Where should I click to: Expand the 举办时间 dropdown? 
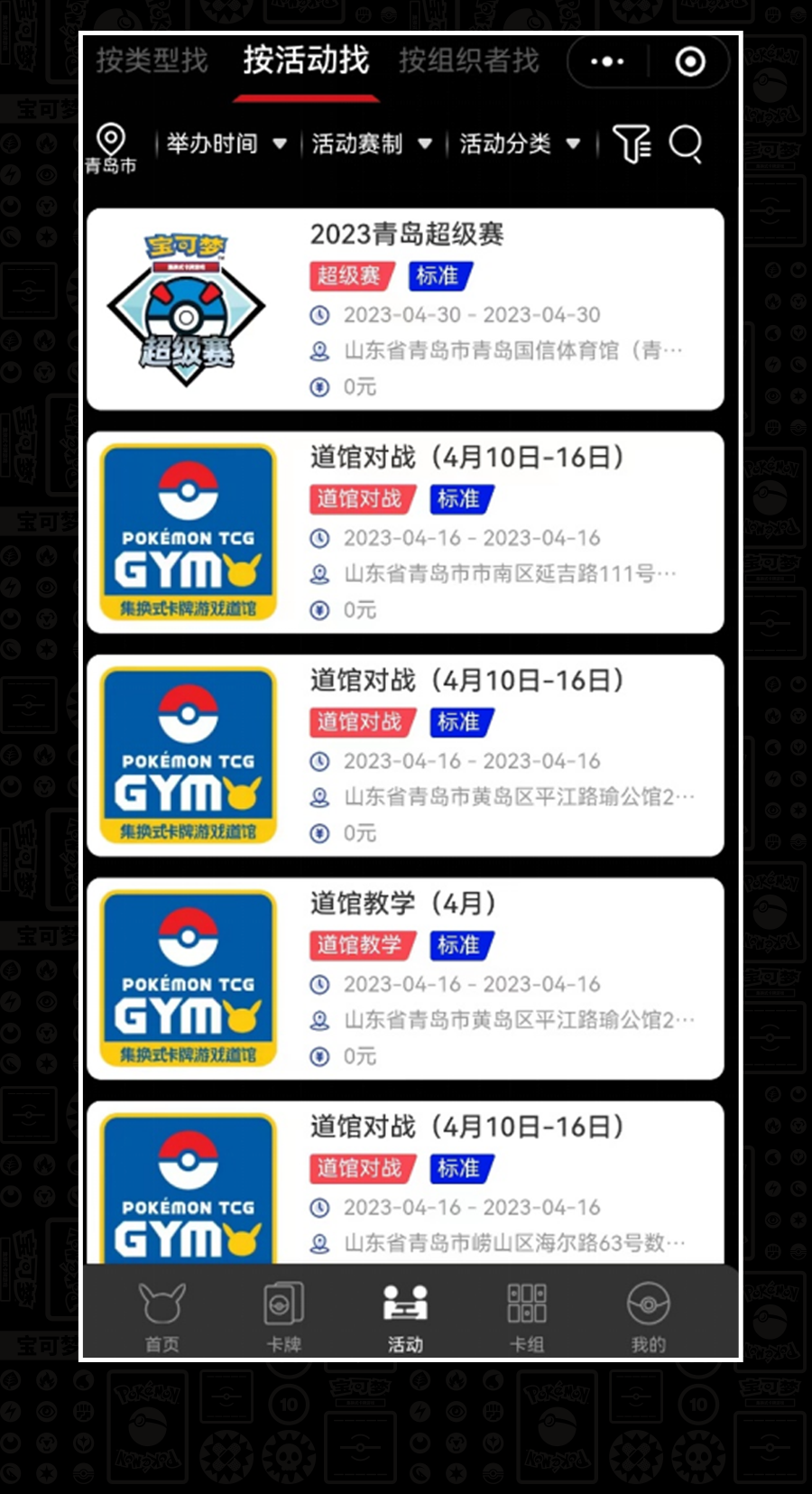pos(226,144)
